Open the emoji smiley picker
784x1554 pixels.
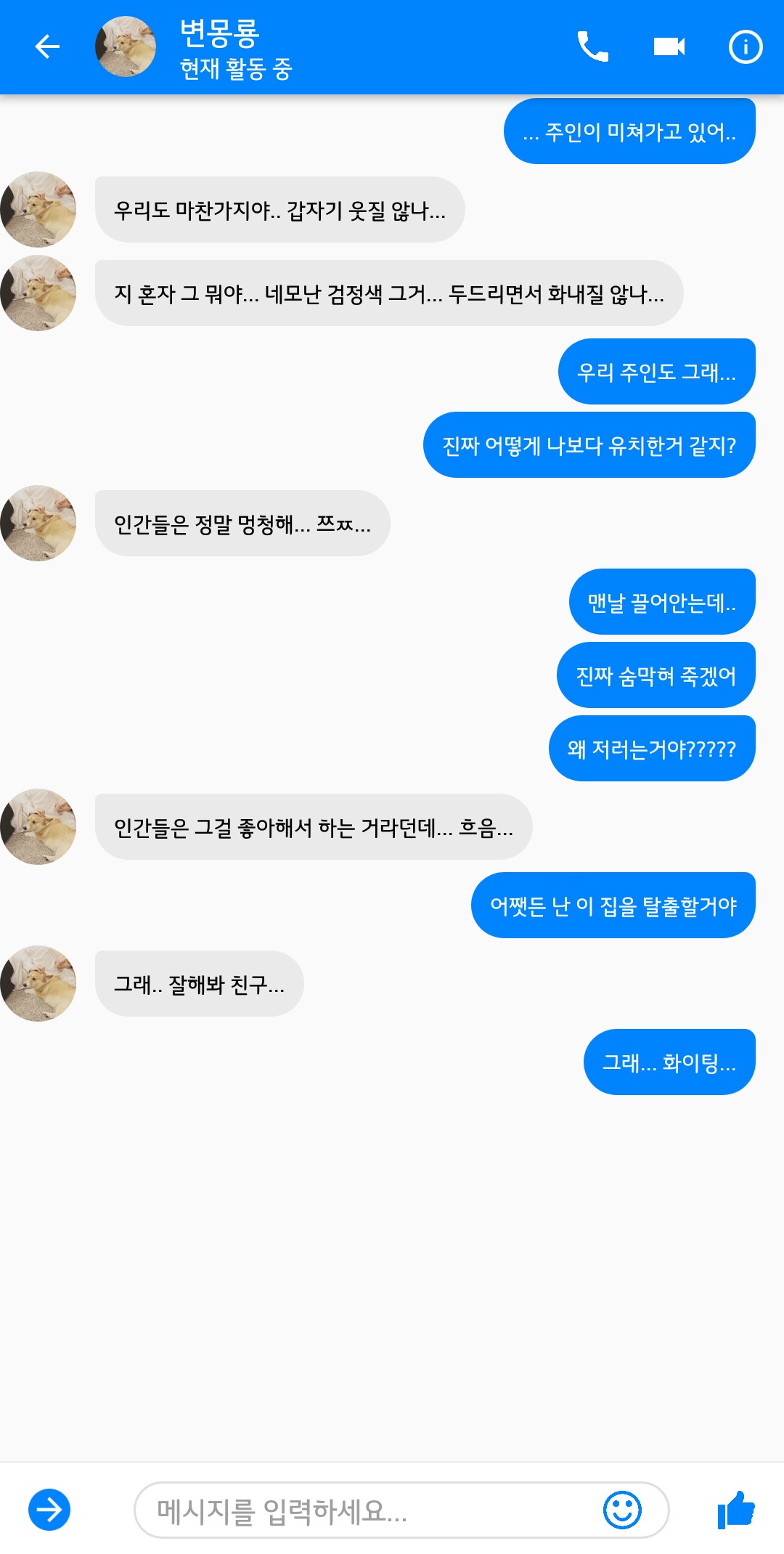622,1510
